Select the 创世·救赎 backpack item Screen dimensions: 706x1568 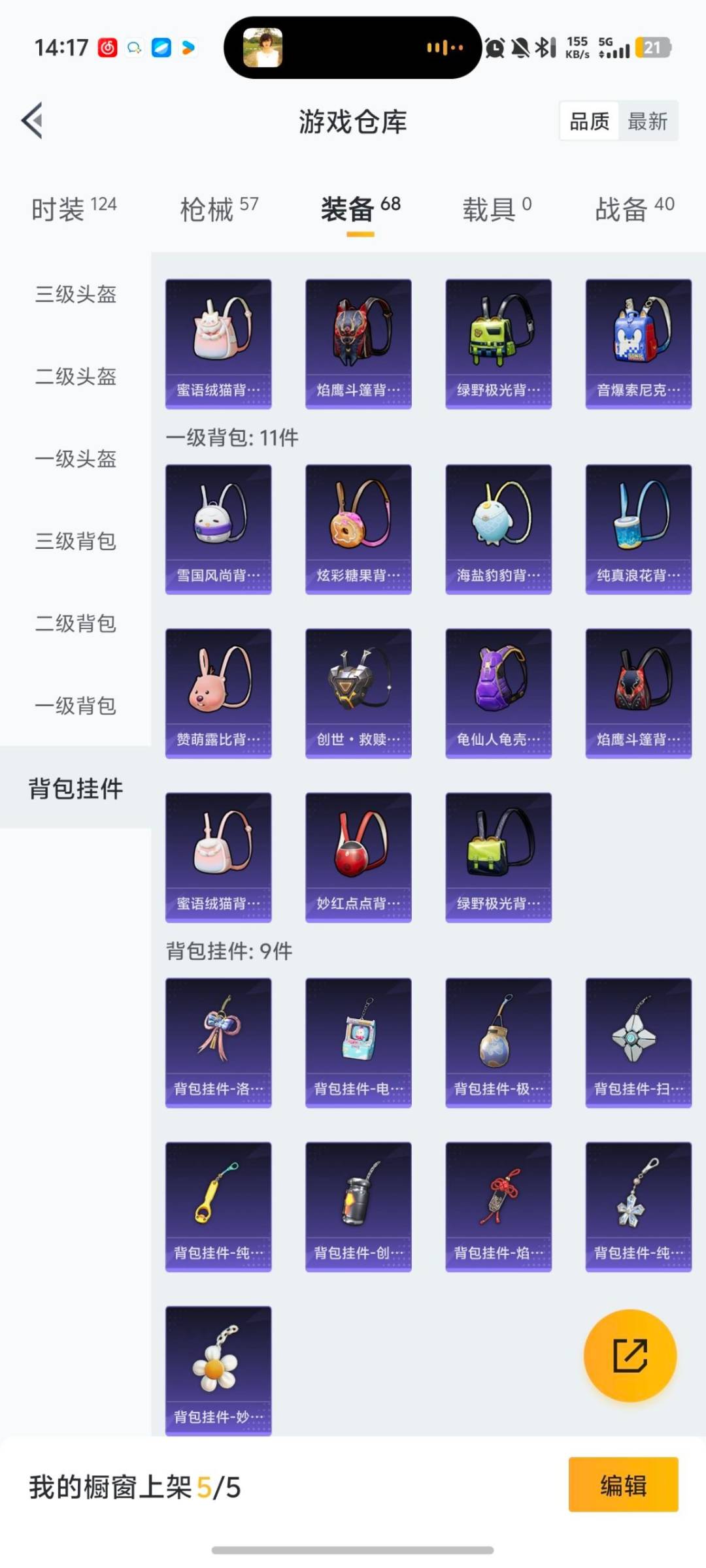click(358, 693)
